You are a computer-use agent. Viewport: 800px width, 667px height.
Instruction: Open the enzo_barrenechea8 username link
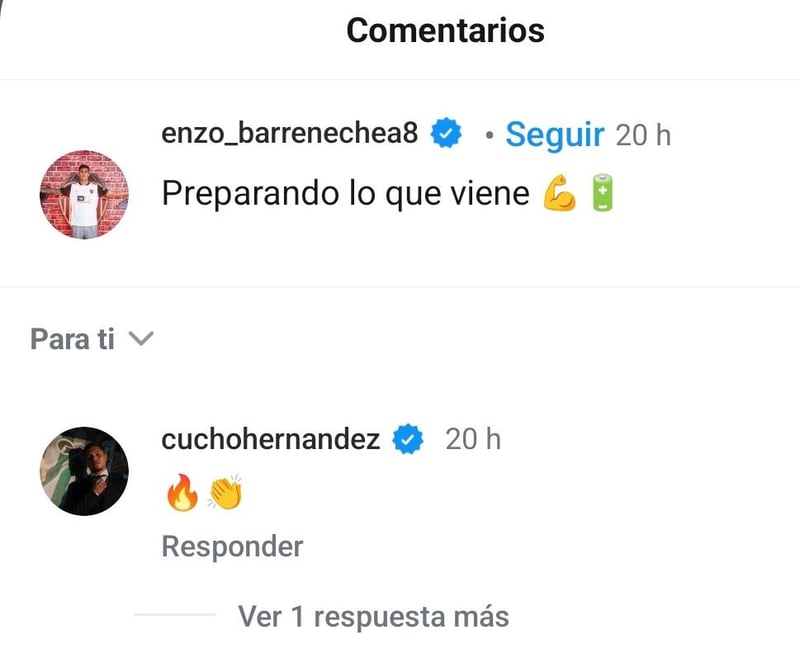pos(289,134)
